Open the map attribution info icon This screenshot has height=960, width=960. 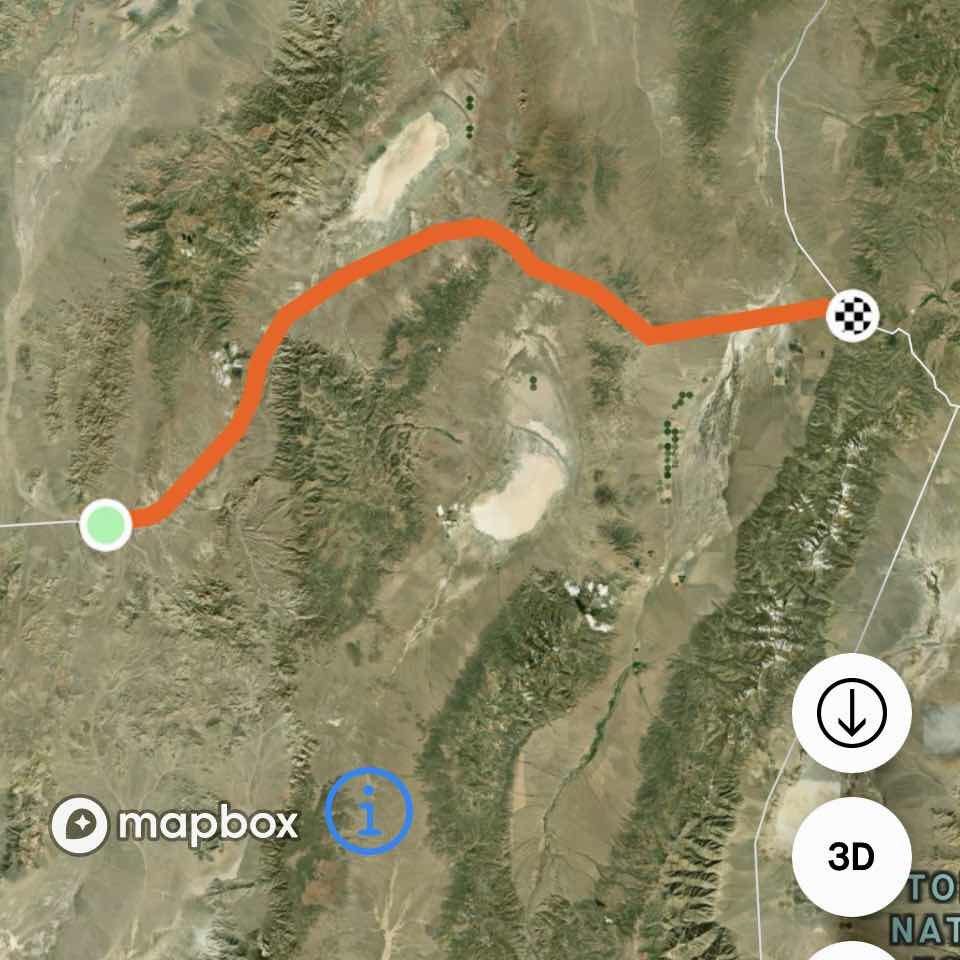(x=369, y=811)
